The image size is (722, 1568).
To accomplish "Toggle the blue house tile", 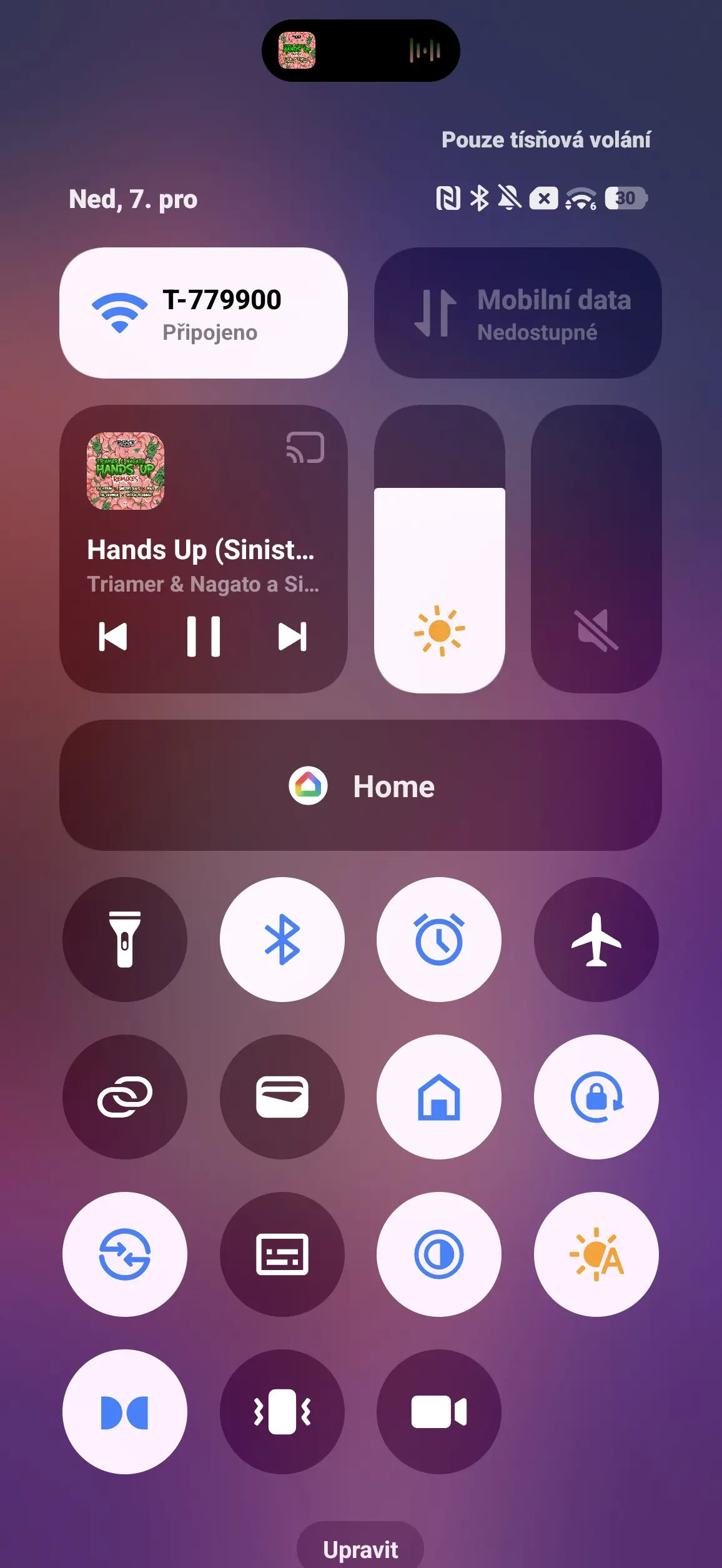I will point(439,1096).
